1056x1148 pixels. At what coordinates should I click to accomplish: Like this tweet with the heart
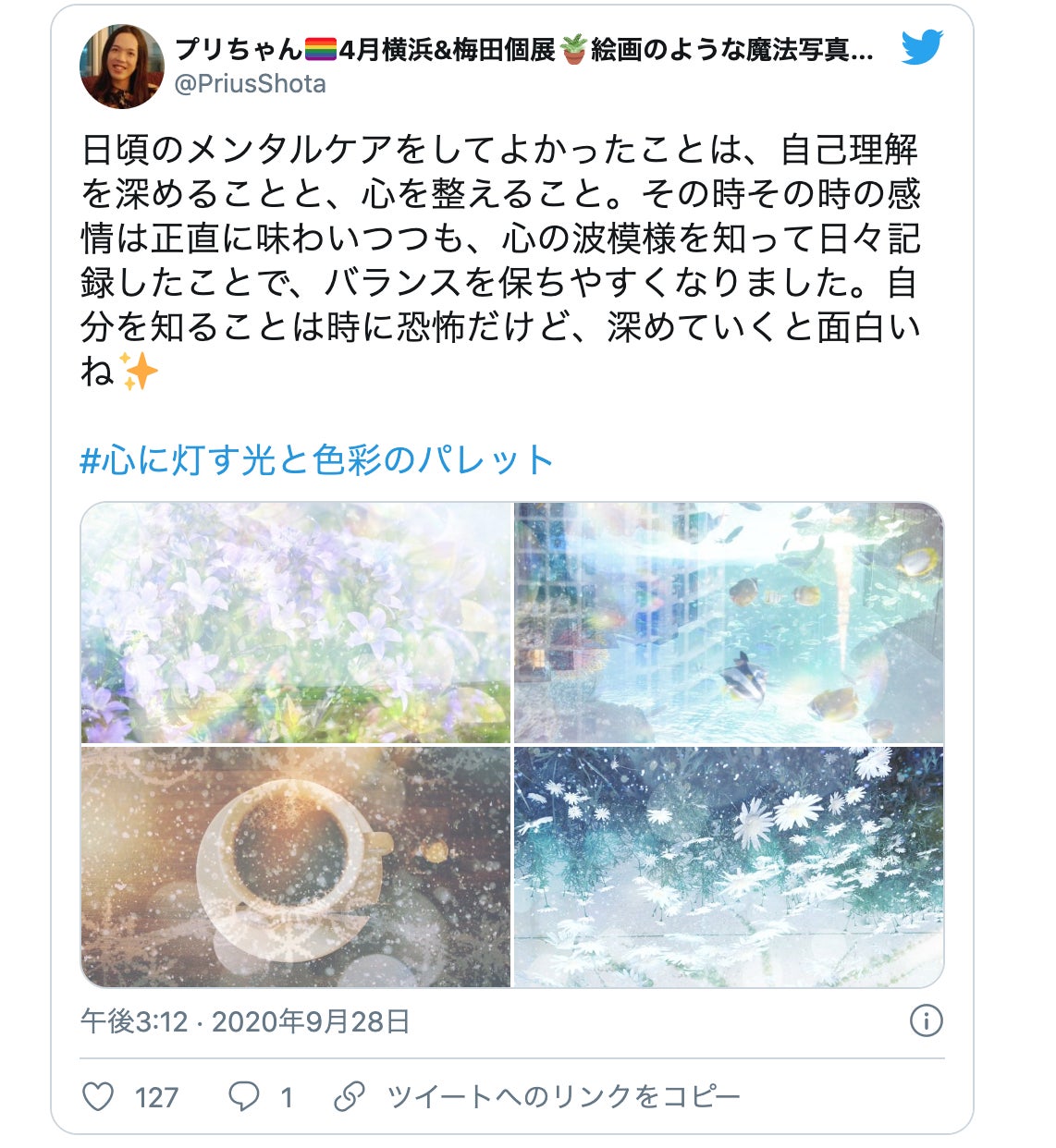coord(99,1097)
